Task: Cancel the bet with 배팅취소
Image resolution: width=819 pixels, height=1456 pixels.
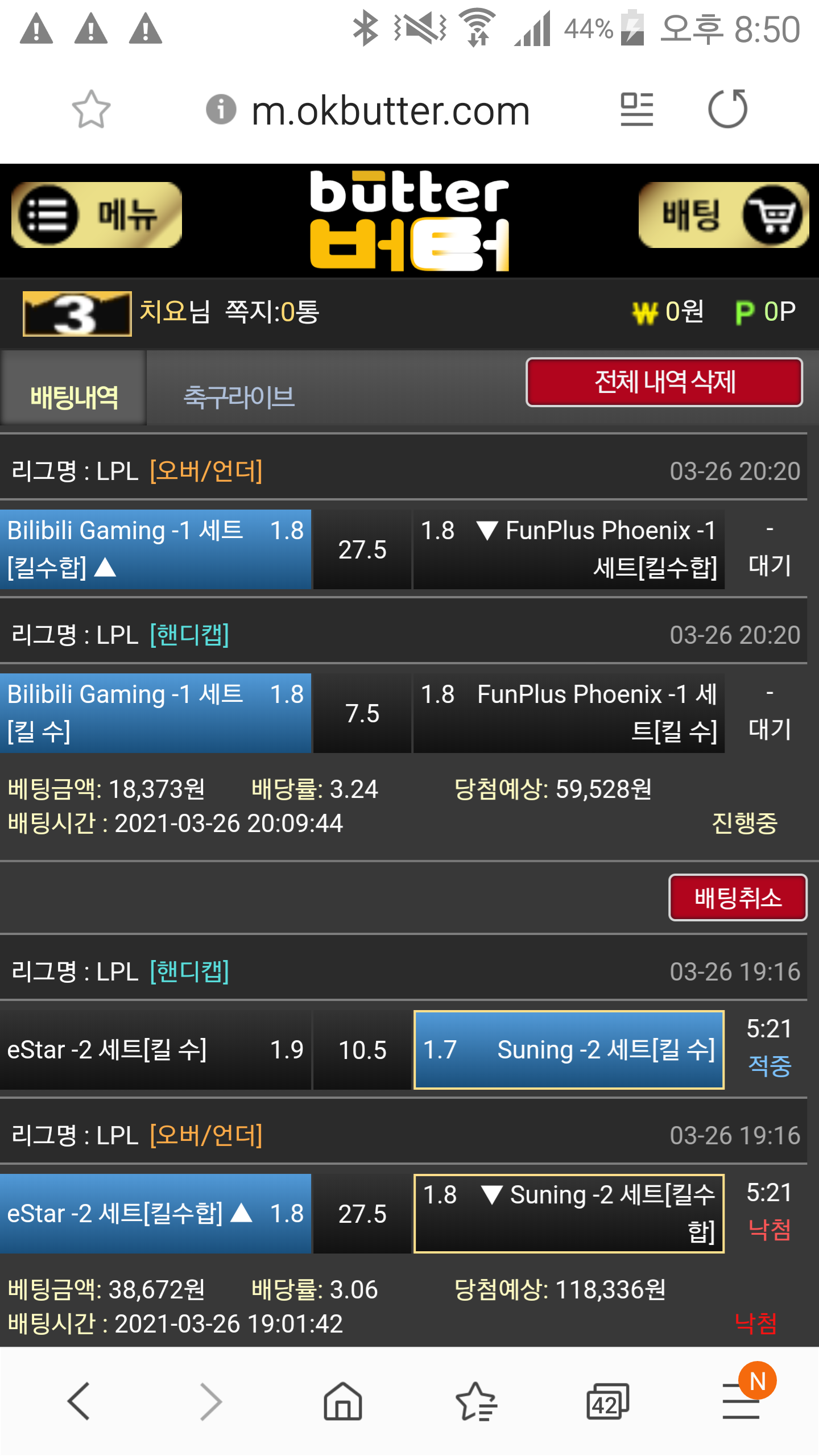Action: tap(738, 897)
